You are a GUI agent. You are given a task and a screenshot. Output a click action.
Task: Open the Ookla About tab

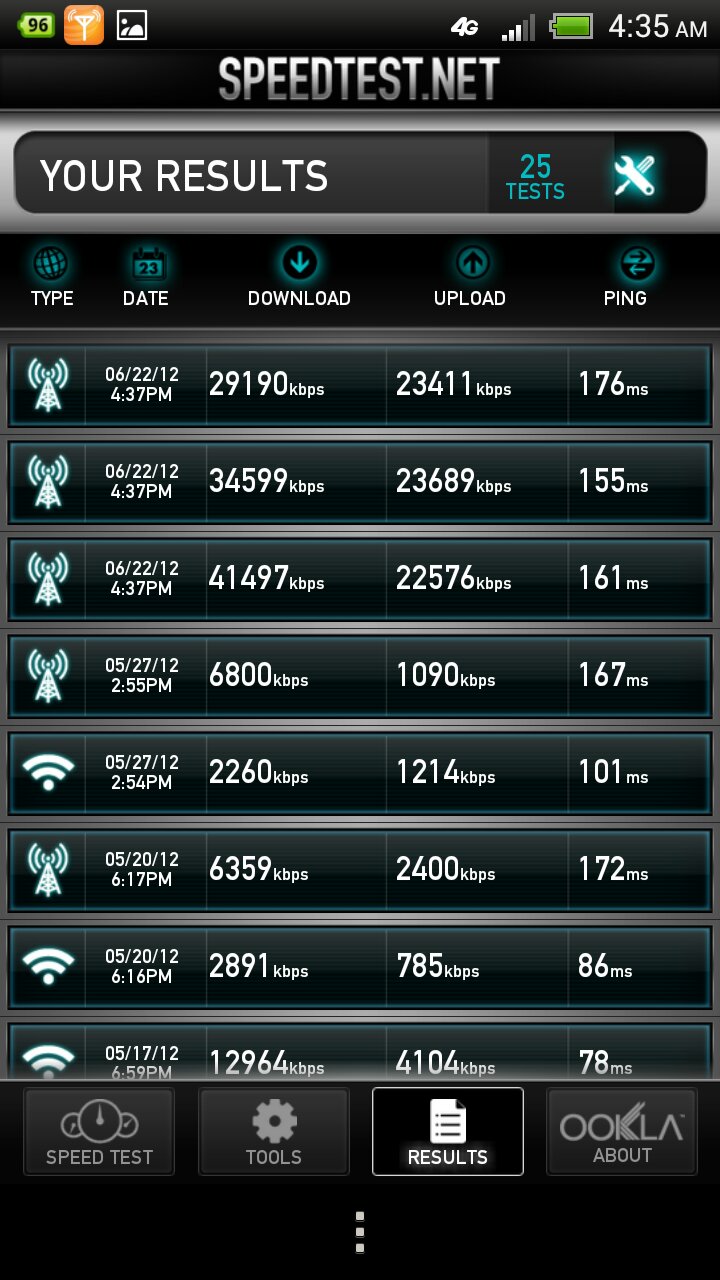[x=622, y=1132]
